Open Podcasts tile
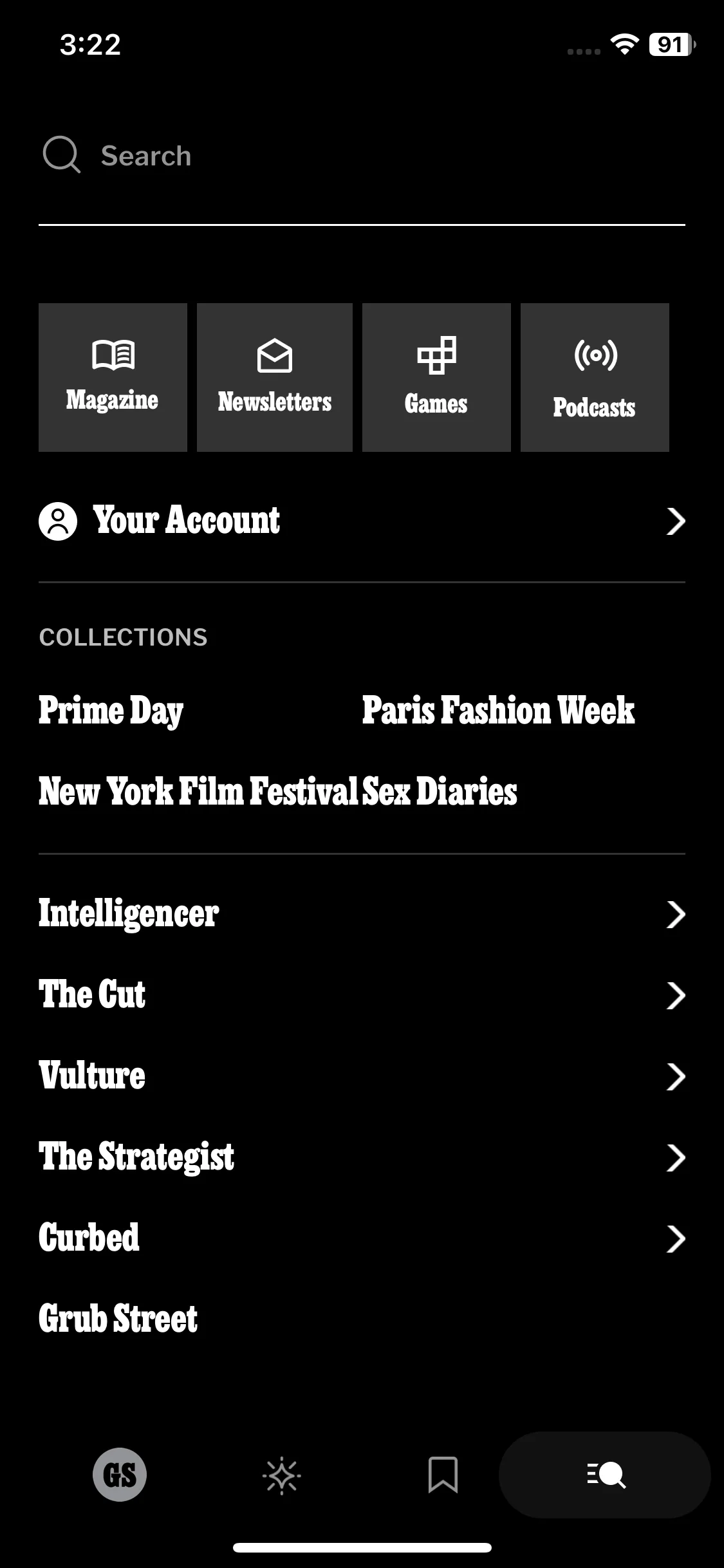The height and width of the screenshot is (1568, 724). click(x=595, y=377)
